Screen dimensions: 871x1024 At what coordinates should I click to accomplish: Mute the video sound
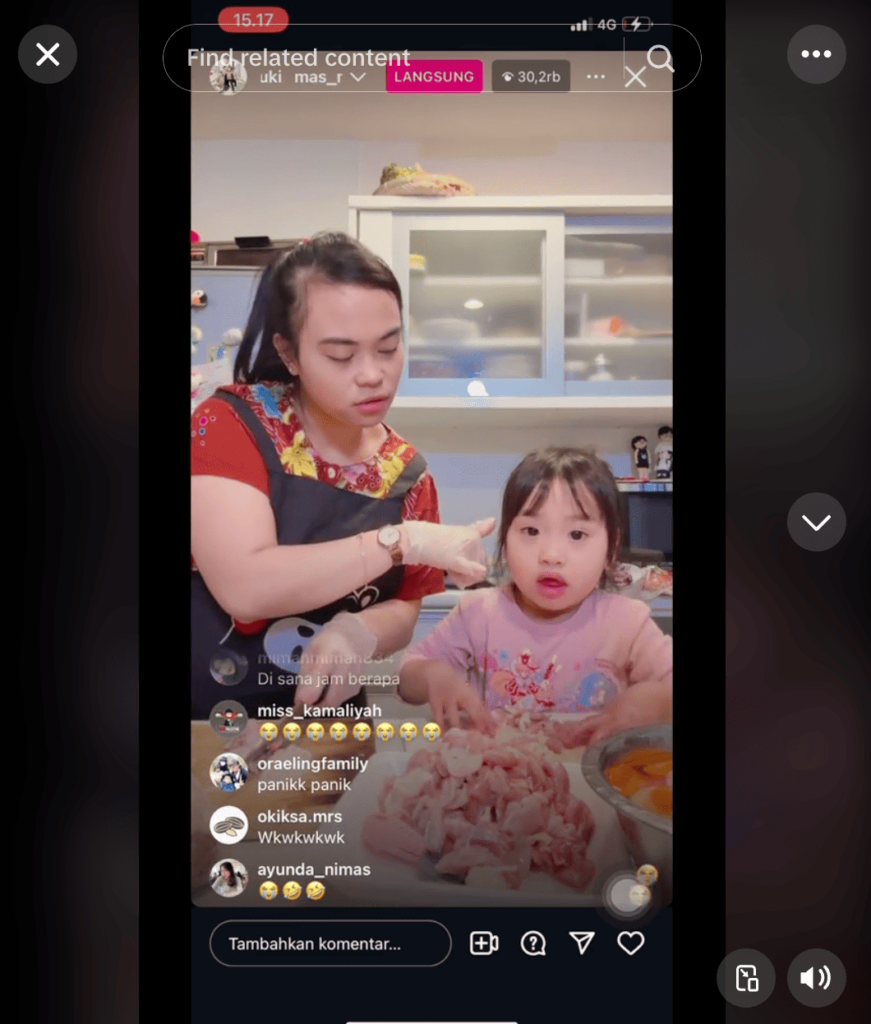[x=816, y=977]
